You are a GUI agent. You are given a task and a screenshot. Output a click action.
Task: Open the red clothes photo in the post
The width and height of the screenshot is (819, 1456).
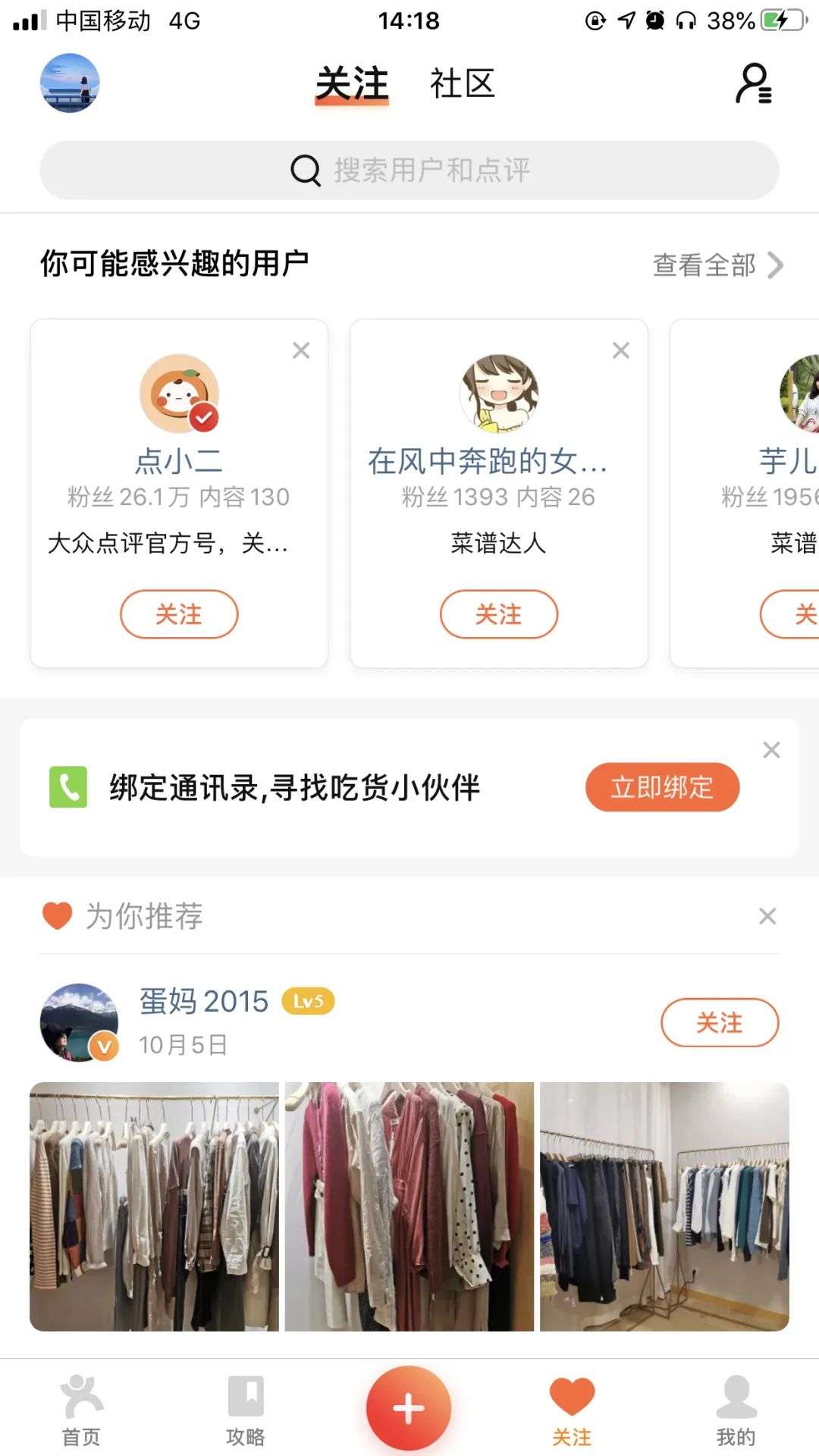pyautogui.click(x=409, y=1207)
